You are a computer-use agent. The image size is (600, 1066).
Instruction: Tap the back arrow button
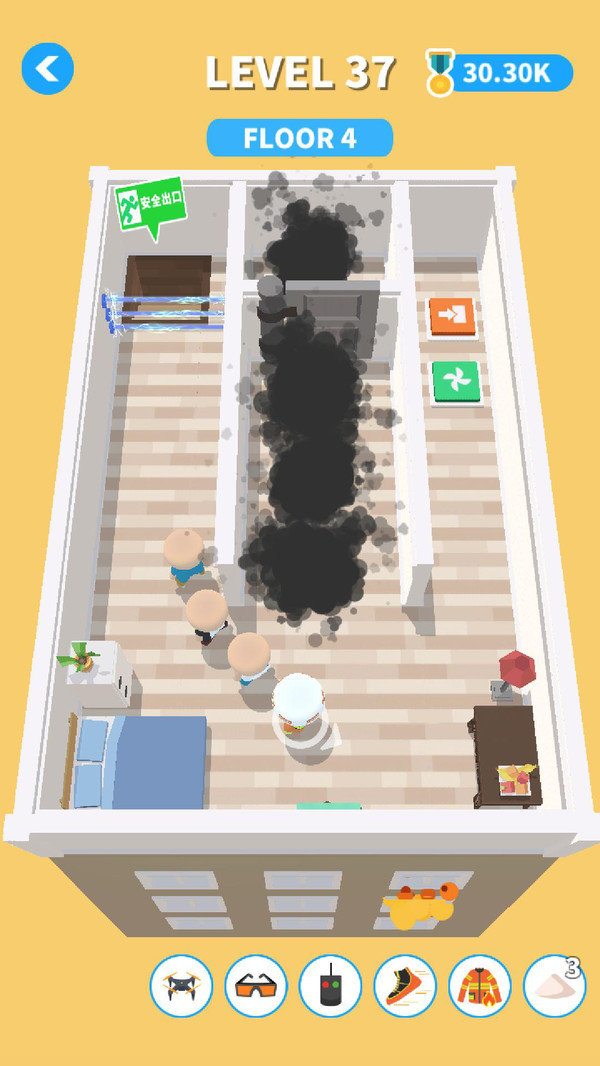click(x=47, y=69)
